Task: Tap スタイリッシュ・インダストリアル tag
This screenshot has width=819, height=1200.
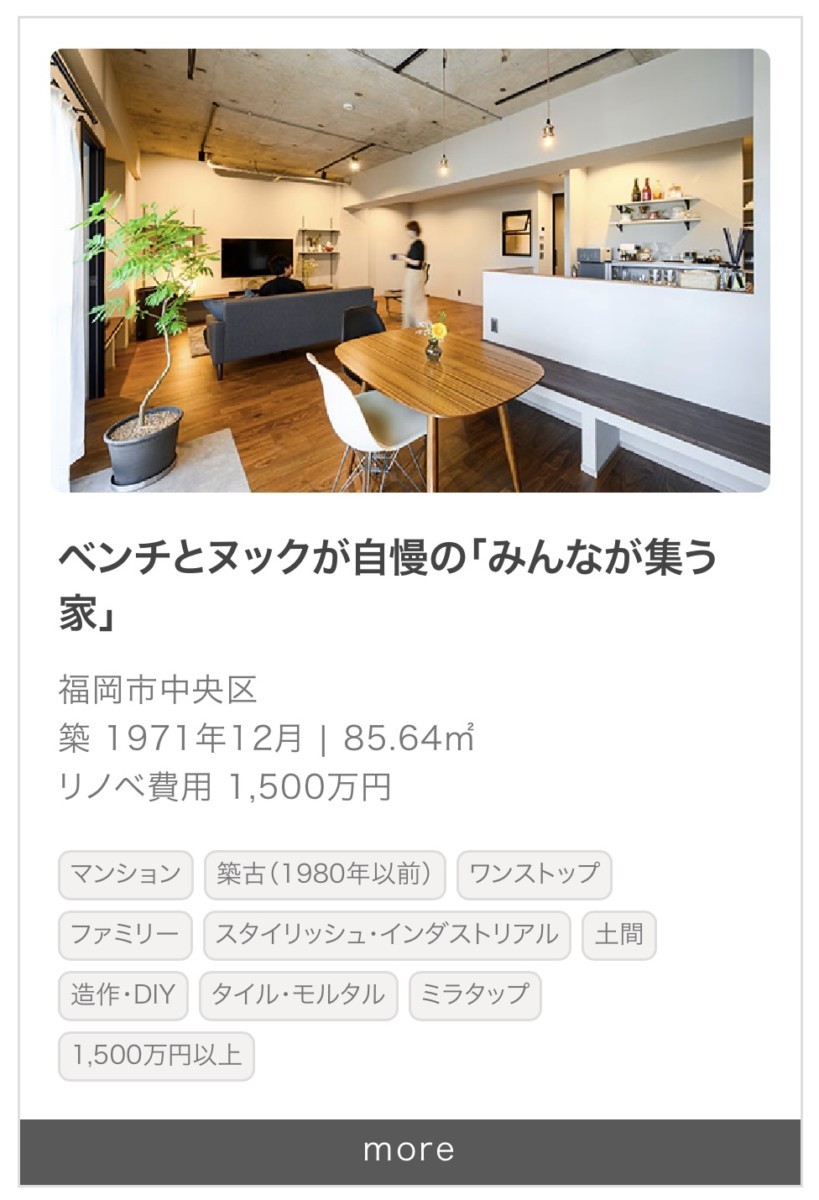Action: tap(387, 935)
